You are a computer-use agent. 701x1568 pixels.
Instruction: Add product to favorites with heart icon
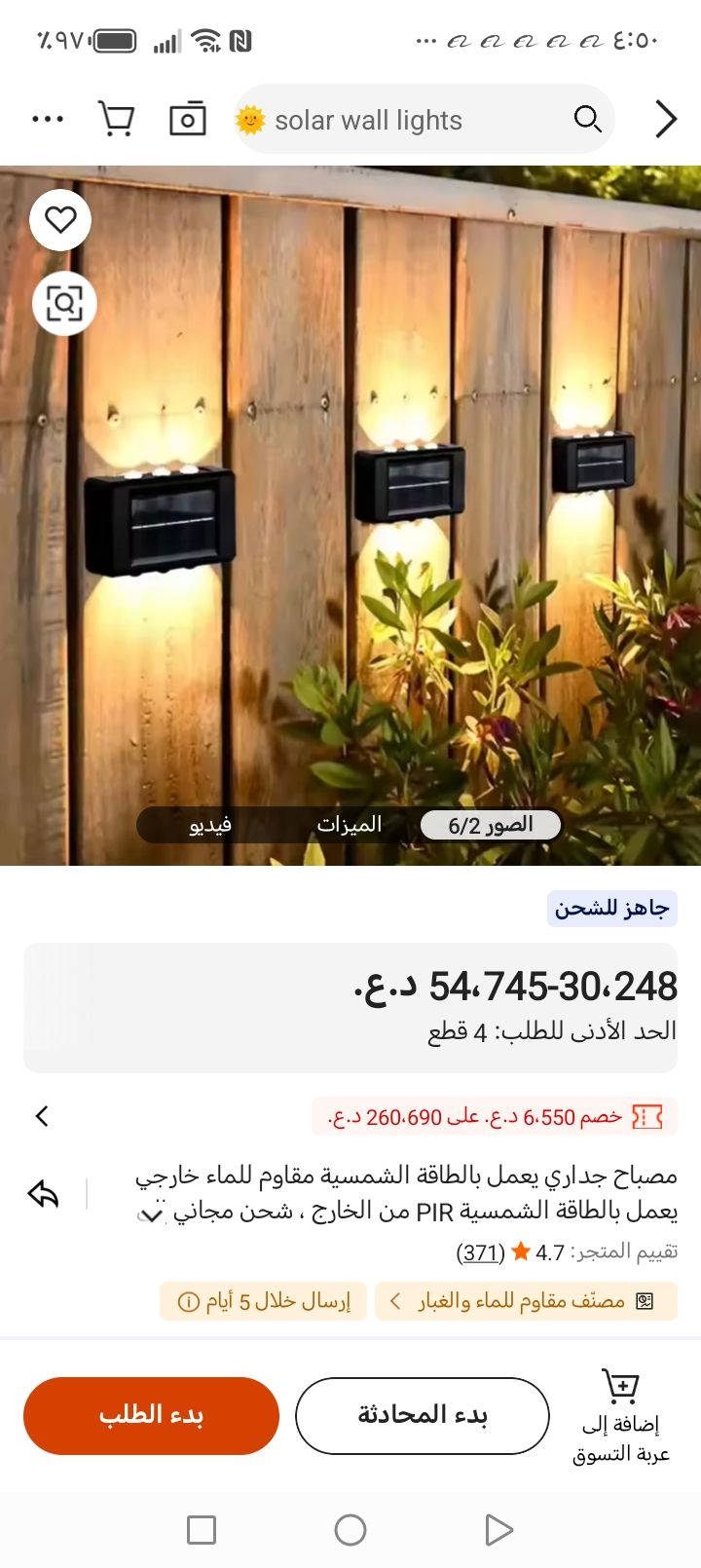[60, 220]
